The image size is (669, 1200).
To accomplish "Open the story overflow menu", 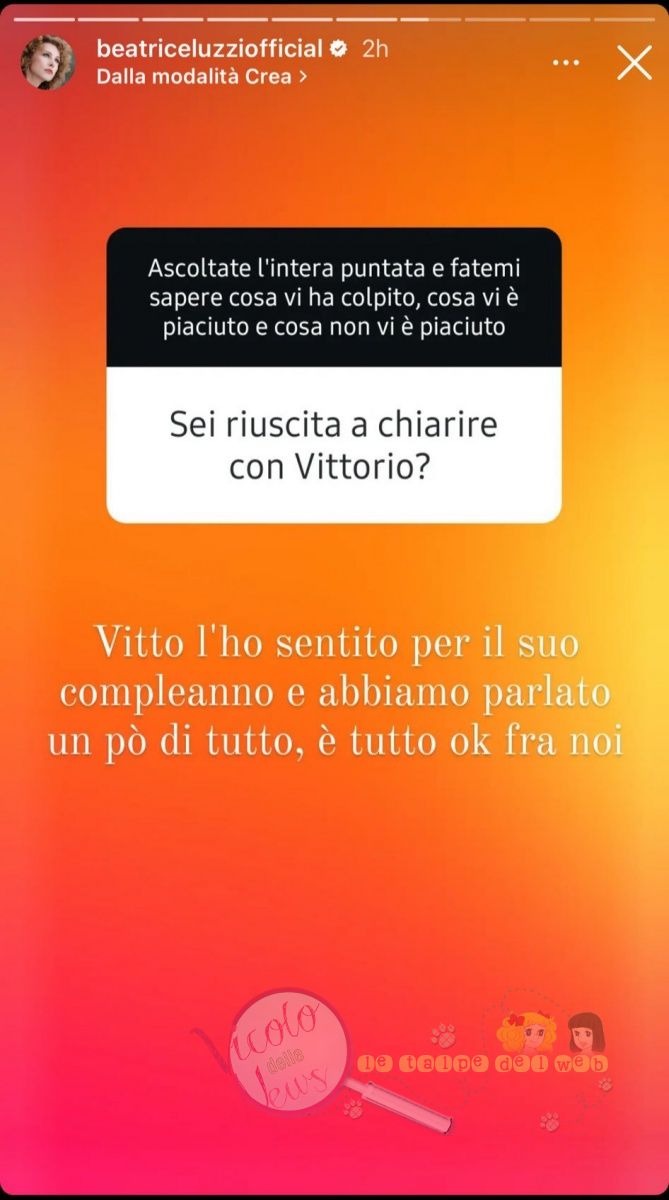I will (x=566, y=62).
